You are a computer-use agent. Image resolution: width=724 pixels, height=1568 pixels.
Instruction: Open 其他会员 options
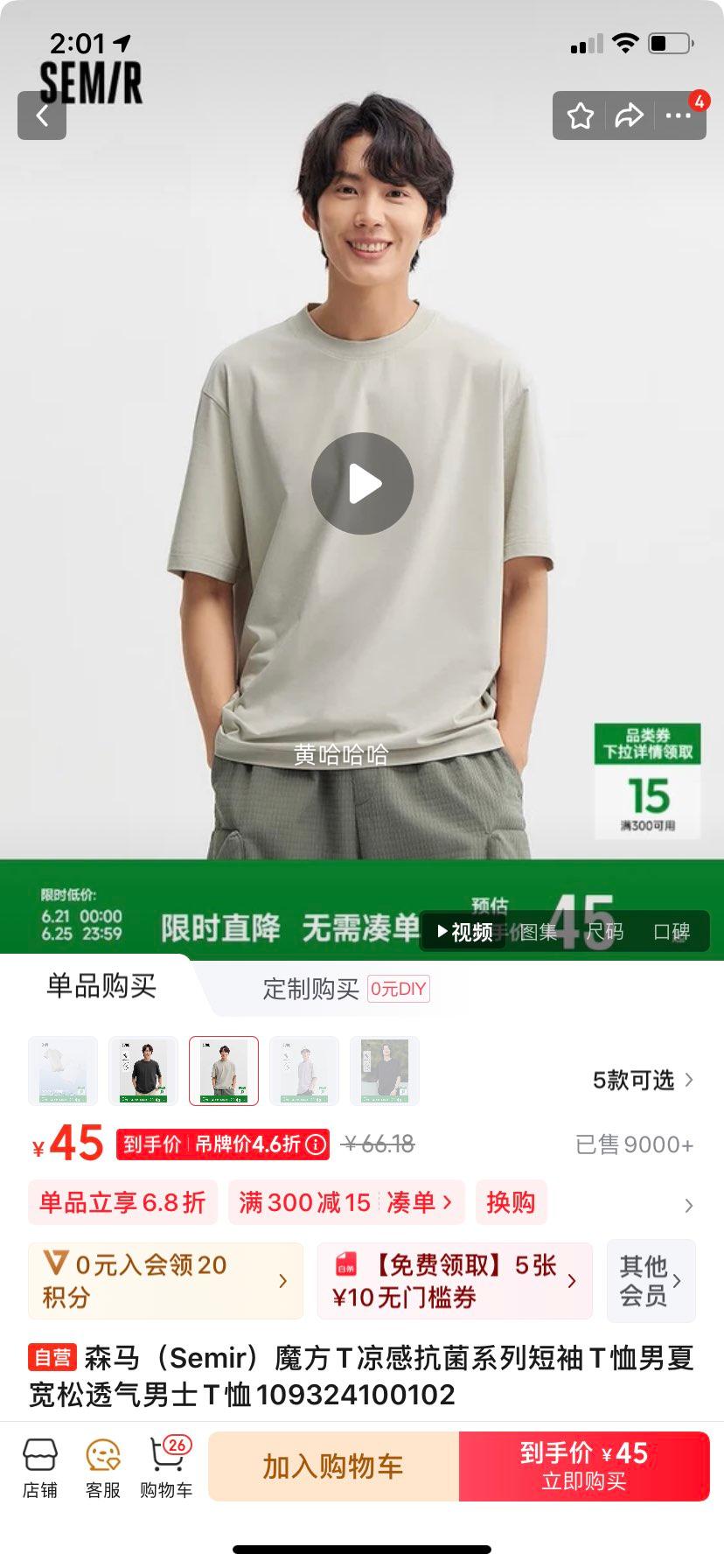[651, 1280]
